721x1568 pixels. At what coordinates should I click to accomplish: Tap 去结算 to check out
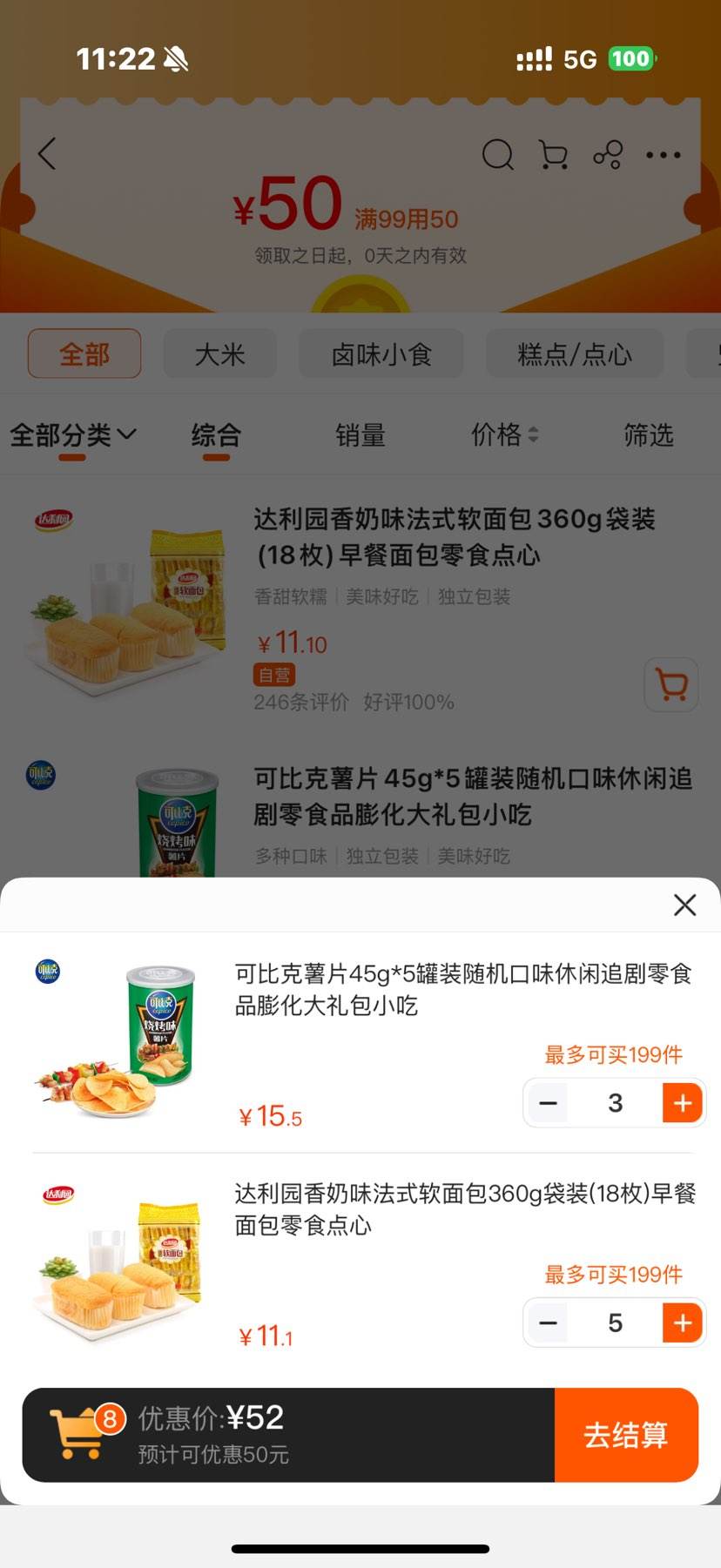pos(625,1435)
